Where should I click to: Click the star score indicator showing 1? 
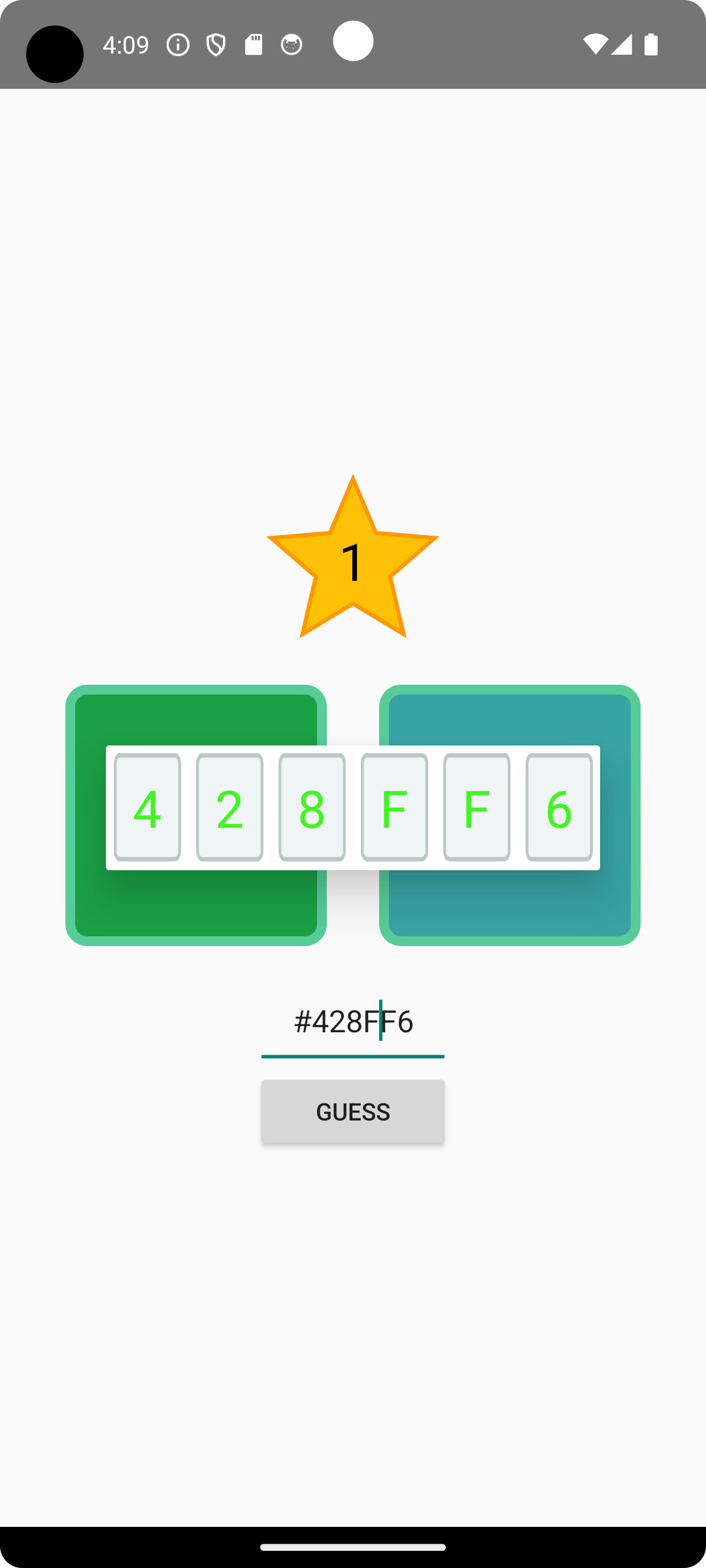pyautogui.click(x=352, y=562)
